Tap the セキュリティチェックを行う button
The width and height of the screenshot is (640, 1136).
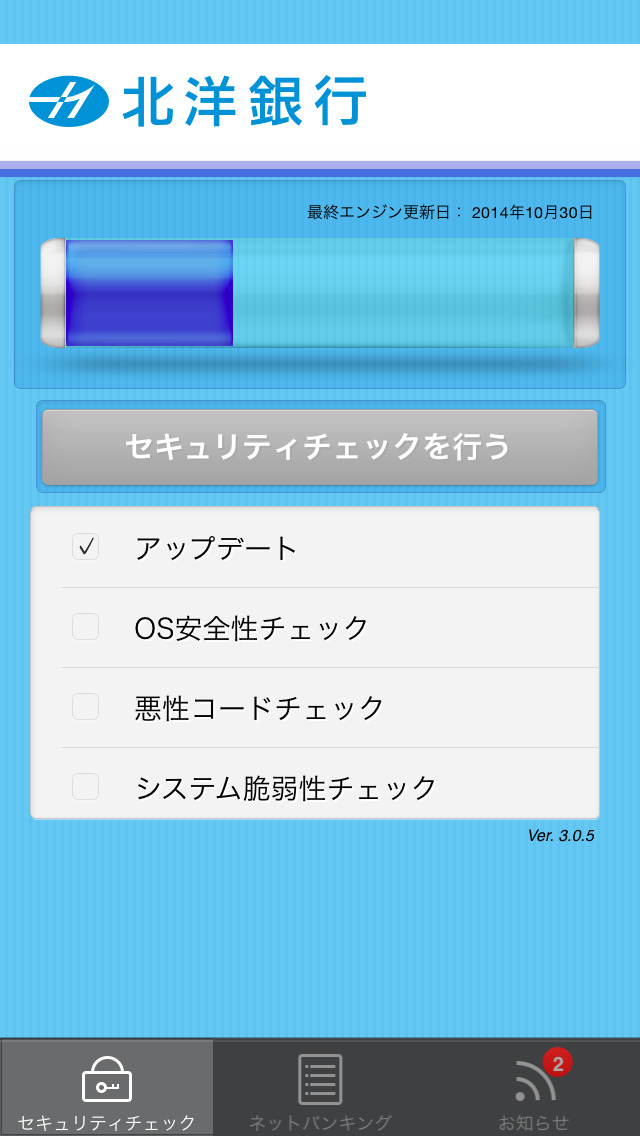click(x=320, y=447)
